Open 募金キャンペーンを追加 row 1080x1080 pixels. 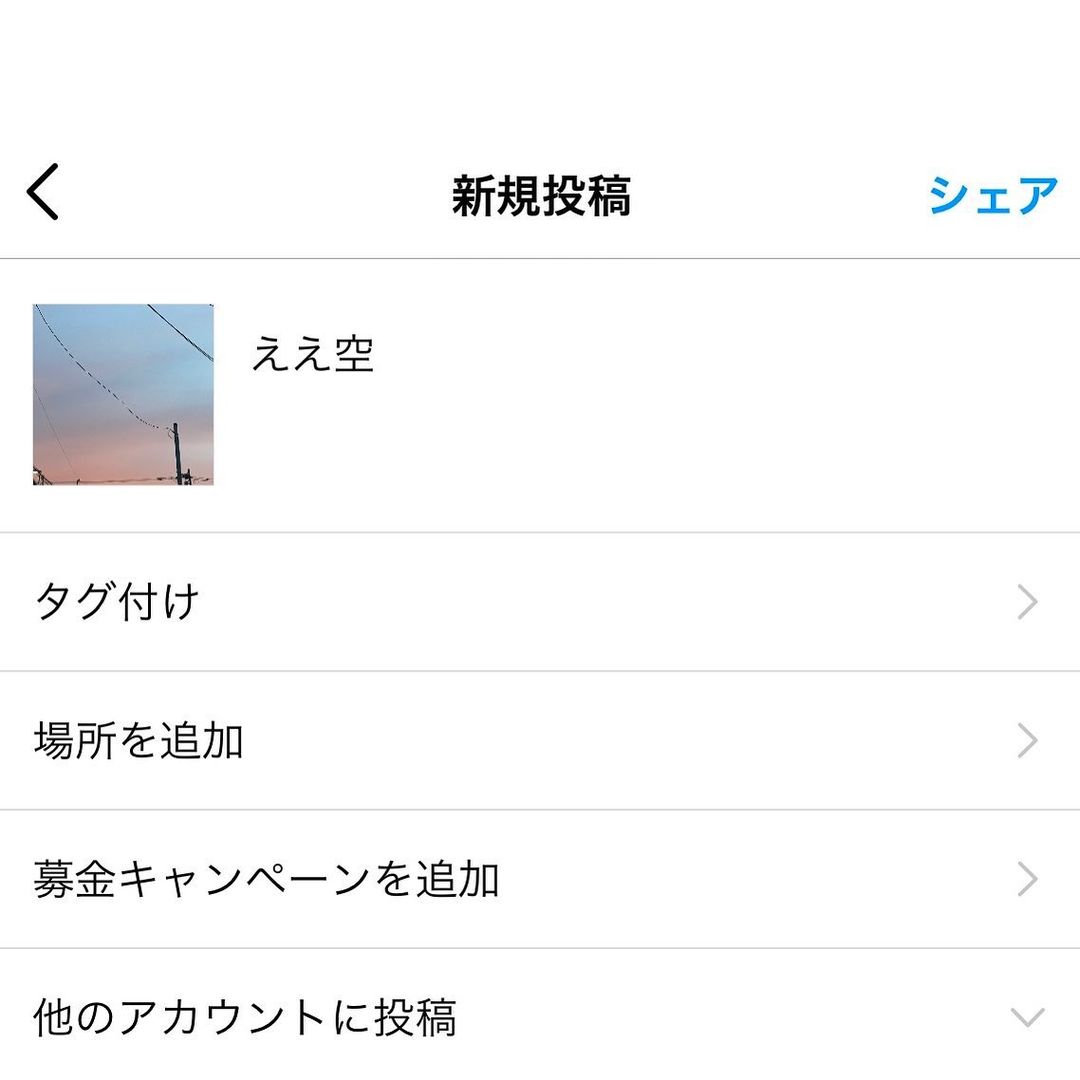click(540, 880)
